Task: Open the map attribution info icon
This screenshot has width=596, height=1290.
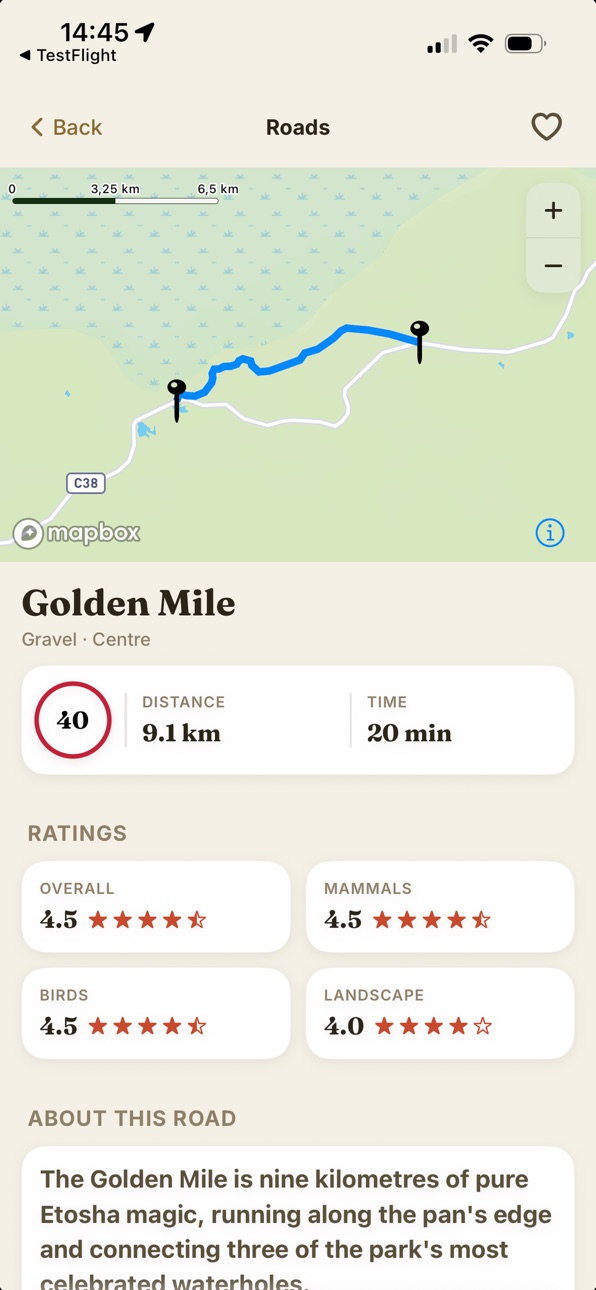Action: [550, 533]
